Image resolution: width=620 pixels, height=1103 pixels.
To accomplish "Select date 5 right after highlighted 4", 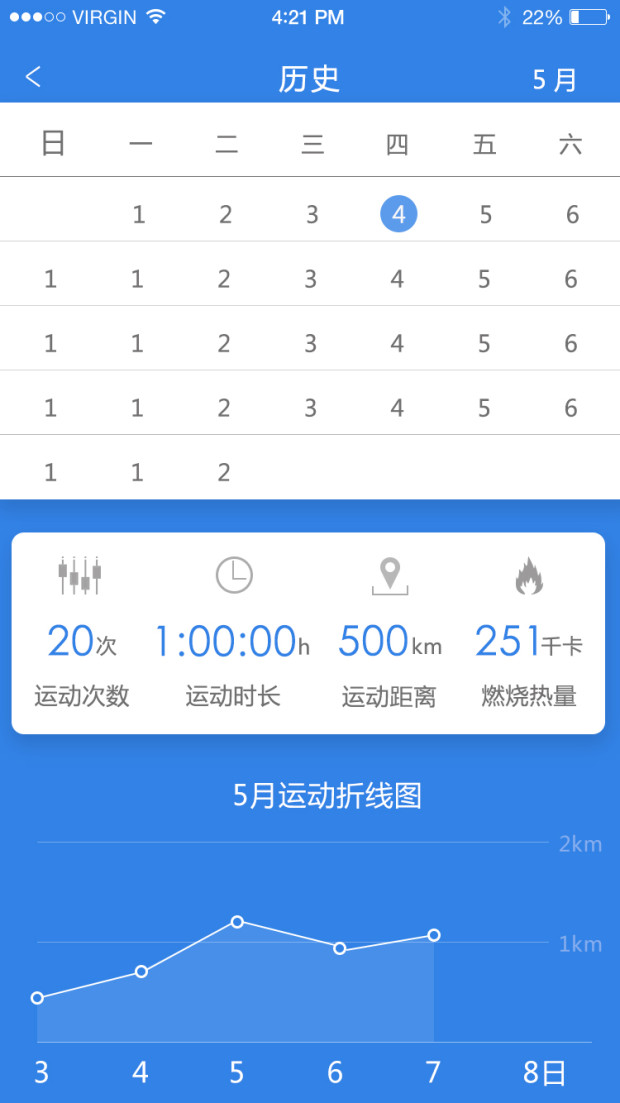I will click(x=485, y=214).
